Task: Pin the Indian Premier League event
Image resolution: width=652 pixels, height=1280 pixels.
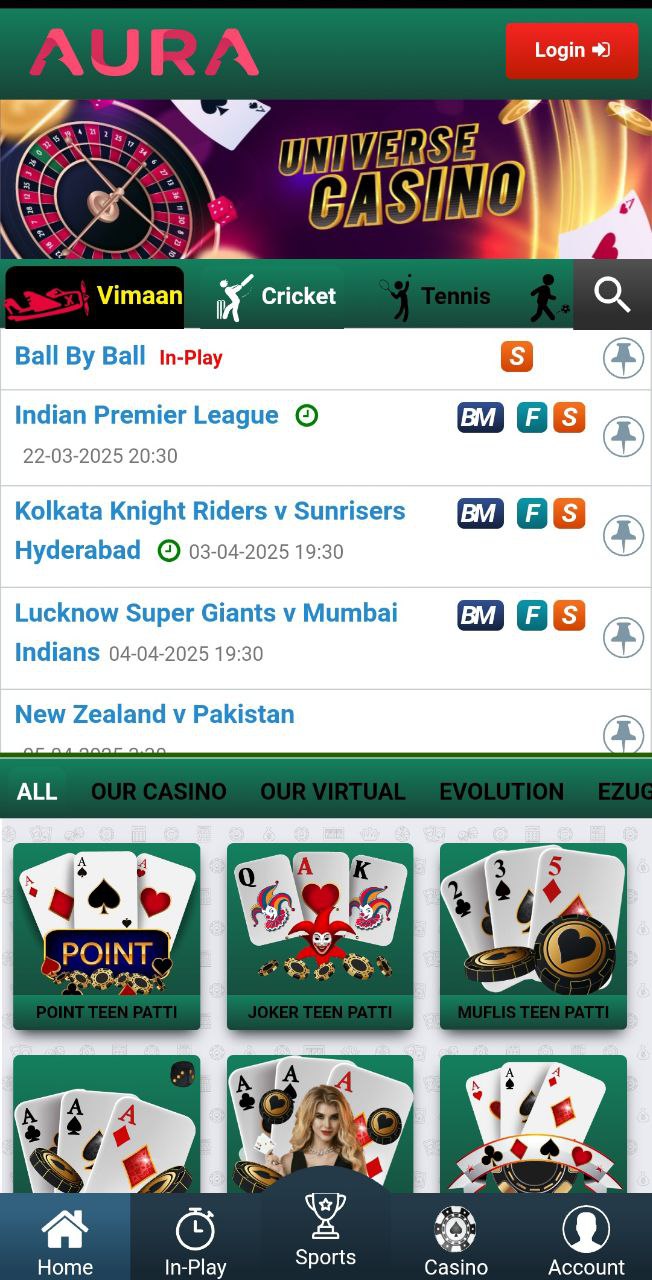Action: click(x=623, y=437)
